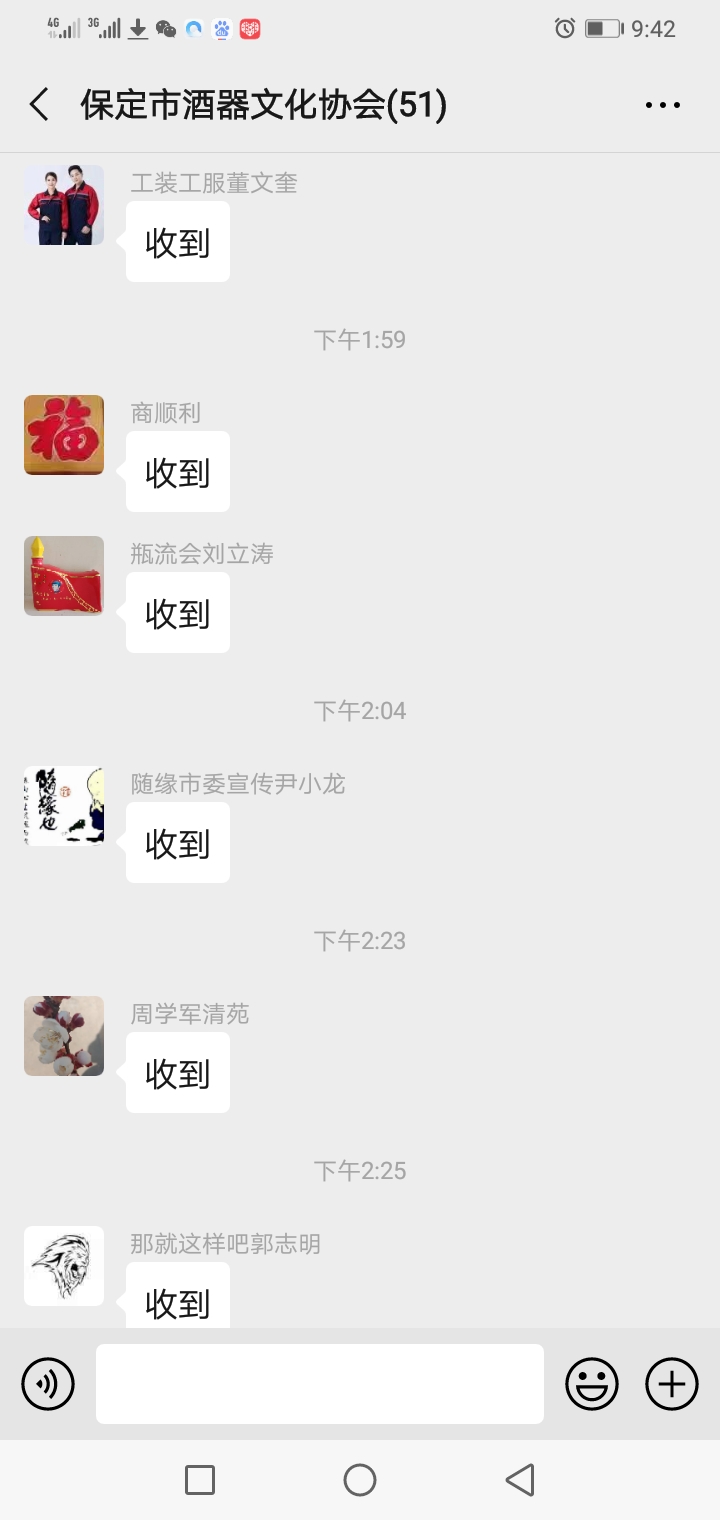Open 周学军清苑's flower avatar
720x1520 pixels.
point(64,1036)
